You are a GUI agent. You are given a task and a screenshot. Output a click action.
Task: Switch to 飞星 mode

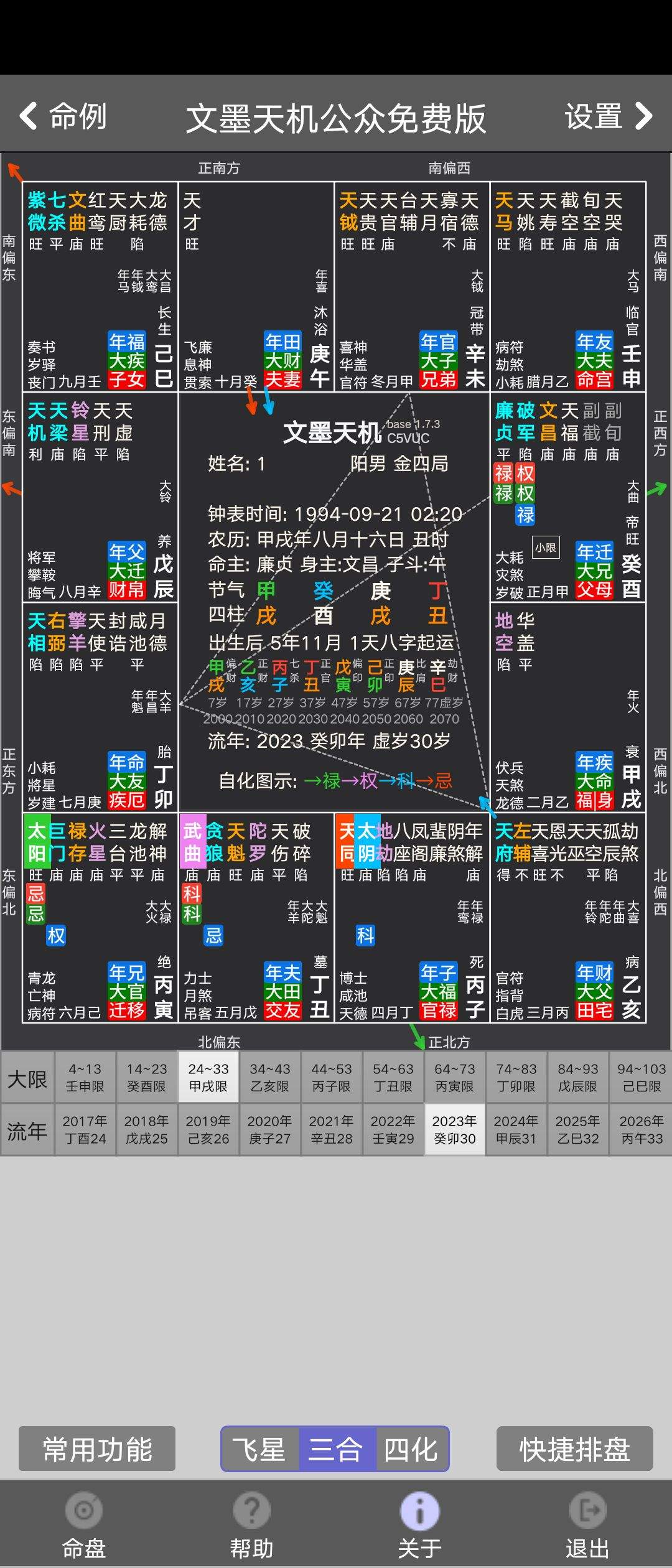pyautogui.click(x=259, y=1449)
